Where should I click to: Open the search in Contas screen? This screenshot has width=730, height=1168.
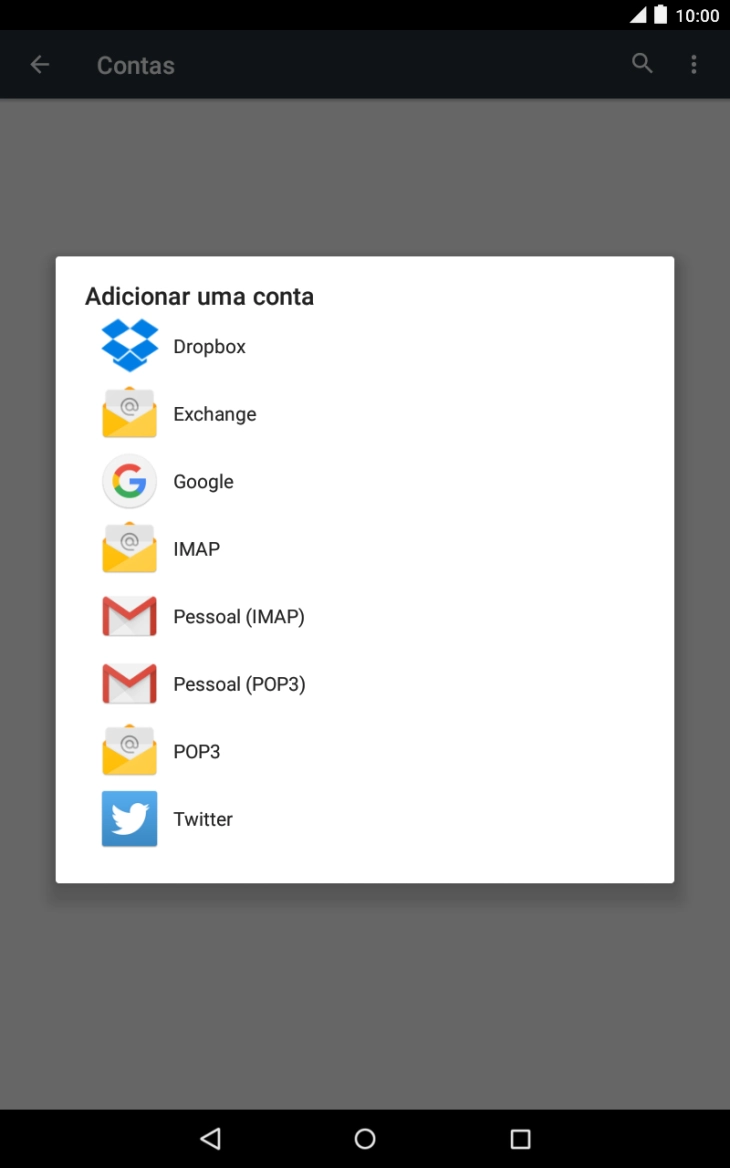click(641, 63)
